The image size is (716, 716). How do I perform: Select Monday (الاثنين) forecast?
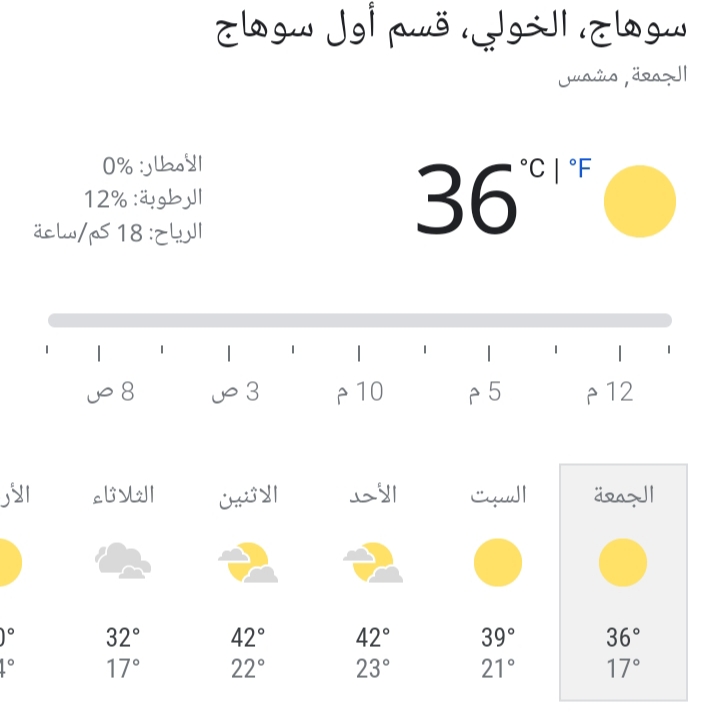247,582
